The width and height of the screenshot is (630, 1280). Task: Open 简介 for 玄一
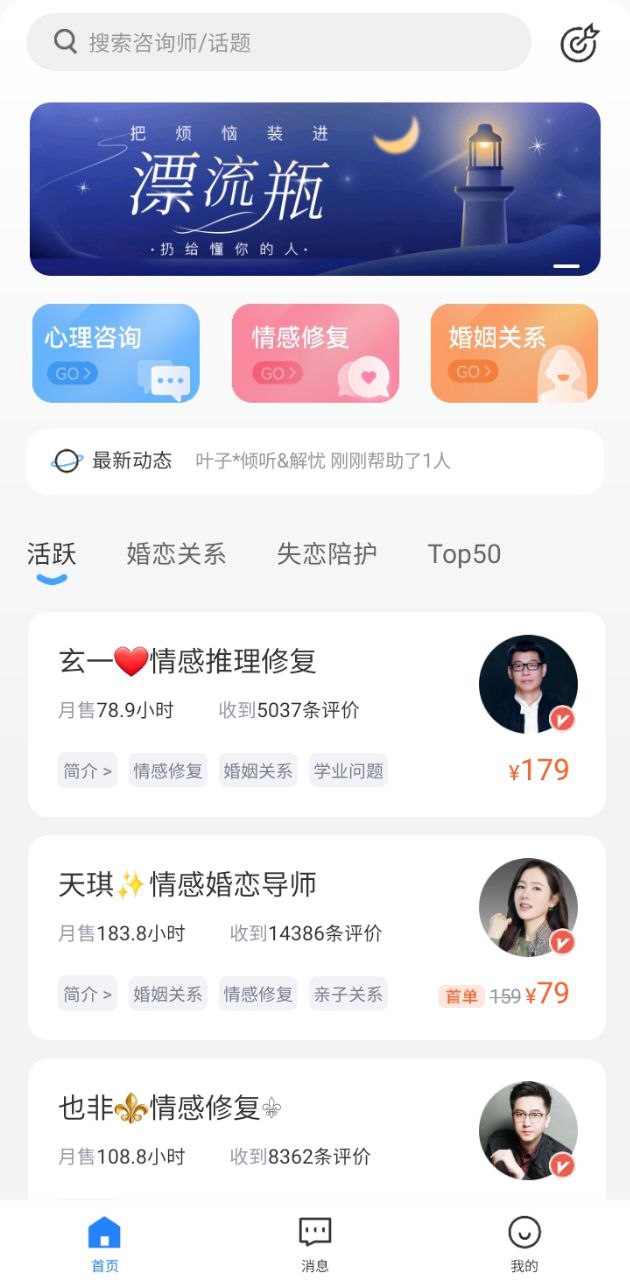tap(87, 771)
